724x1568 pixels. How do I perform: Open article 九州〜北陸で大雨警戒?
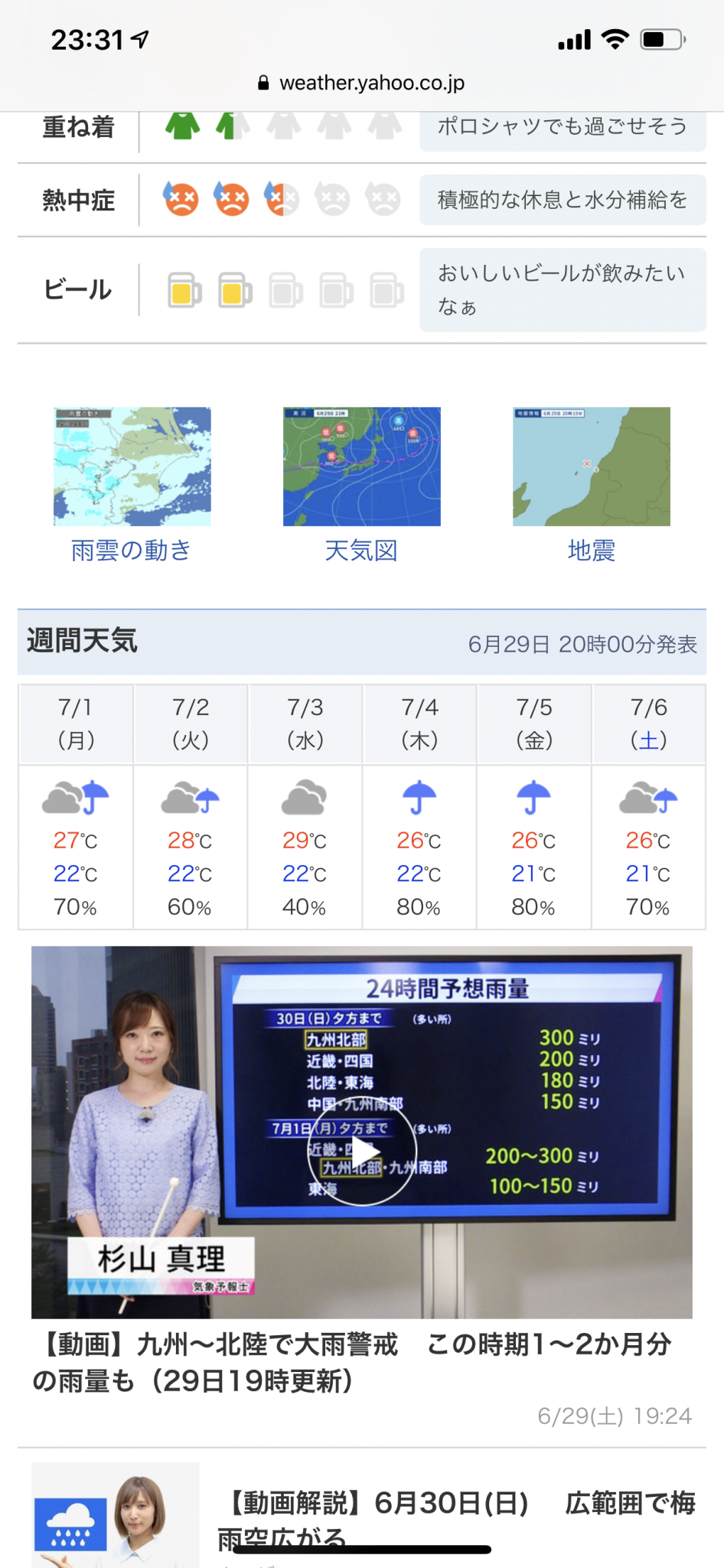(x=352, y=1363)
